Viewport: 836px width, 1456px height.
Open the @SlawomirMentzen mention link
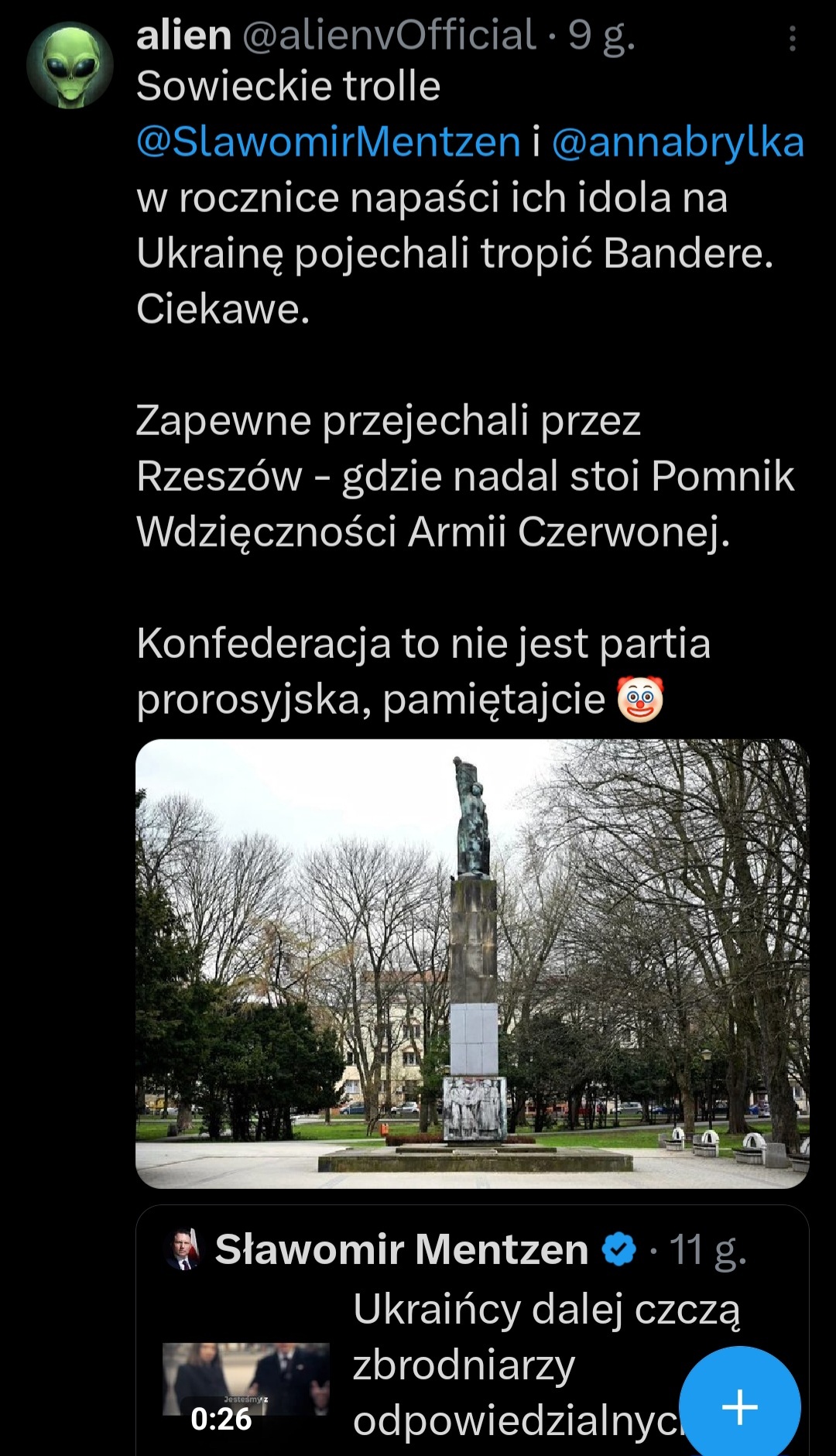point(328,142)
